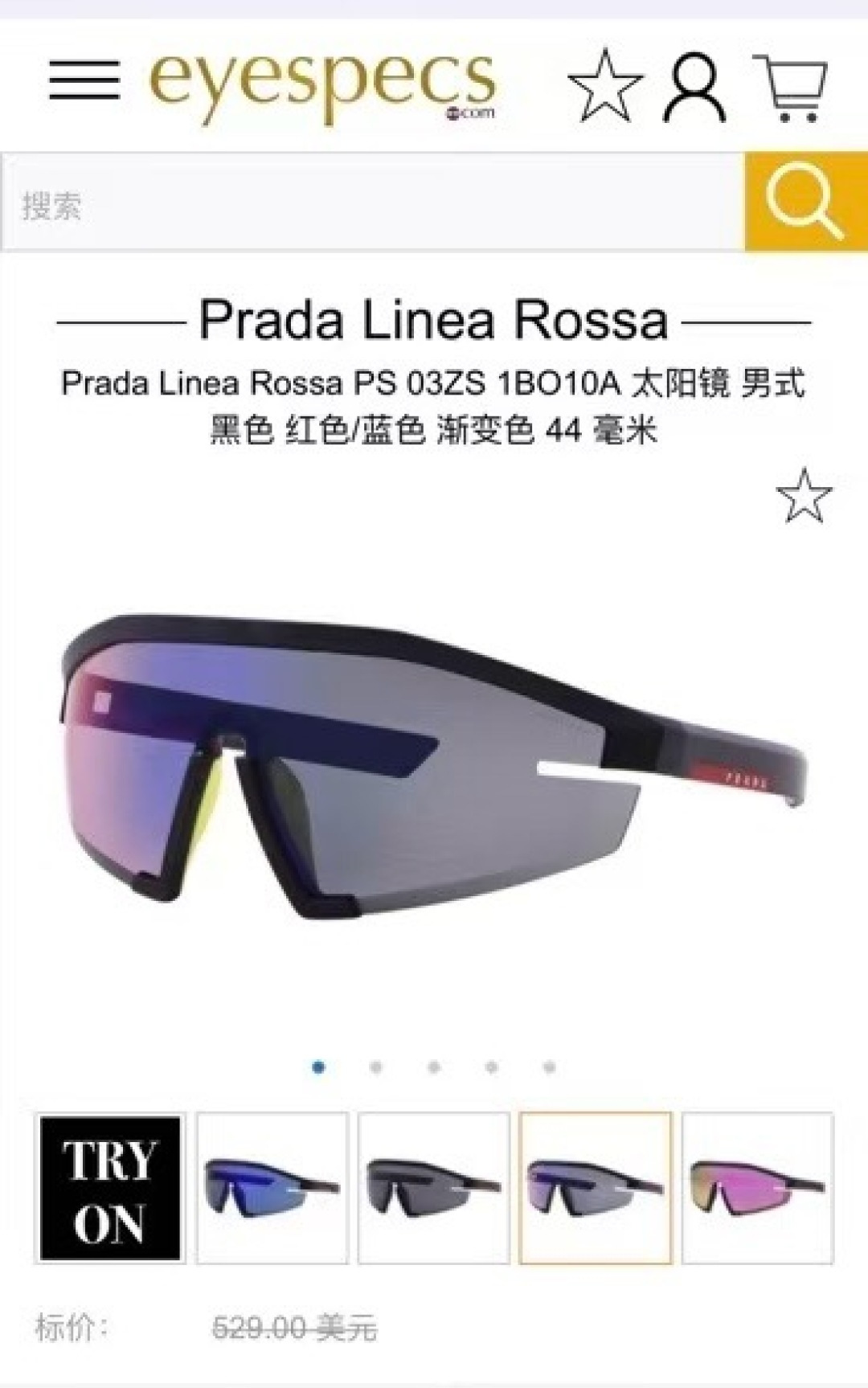Open the user account page
The height and width of the screenshot is (1388, 868).
coord(694,87)
